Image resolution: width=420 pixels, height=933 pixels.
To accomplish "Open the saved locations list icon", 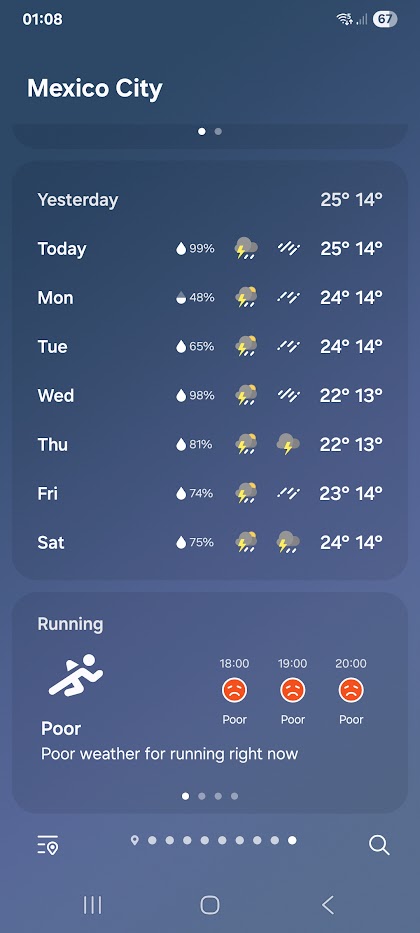I will click(x=48, y=845).
